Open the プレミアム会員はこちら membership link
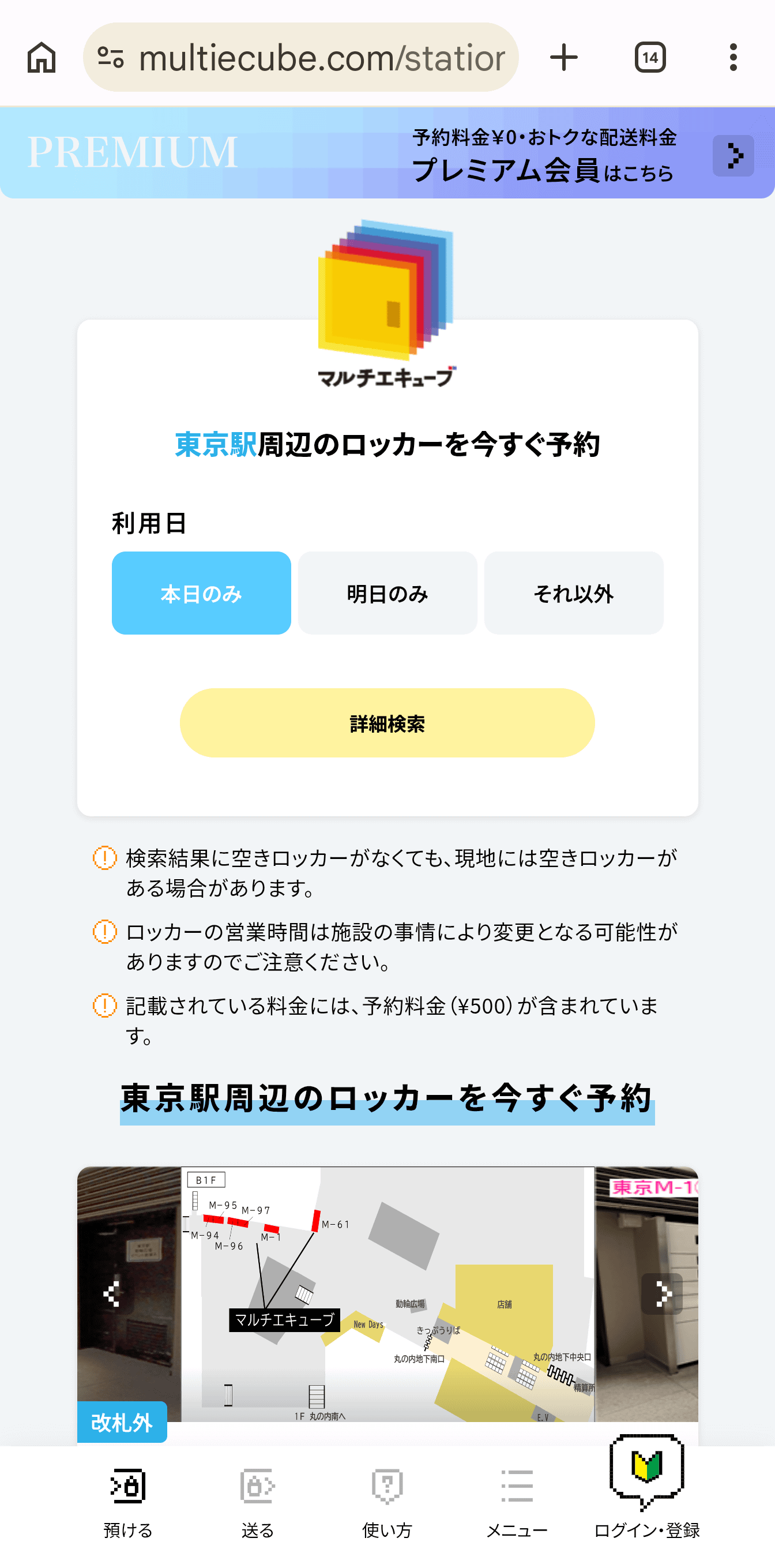 coord(544,174)
